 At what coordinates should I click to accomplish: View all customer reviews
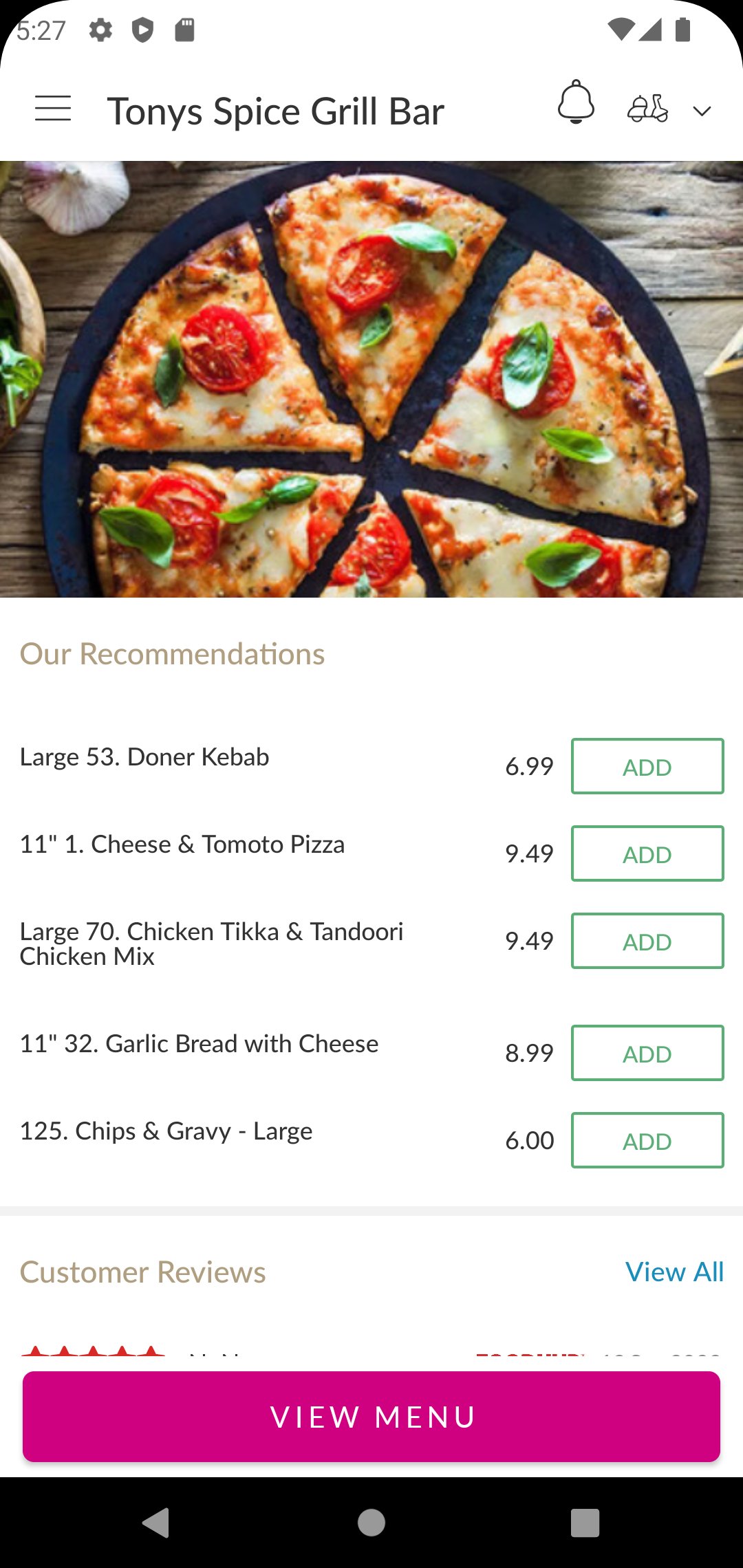click(x=674, y=1272)
